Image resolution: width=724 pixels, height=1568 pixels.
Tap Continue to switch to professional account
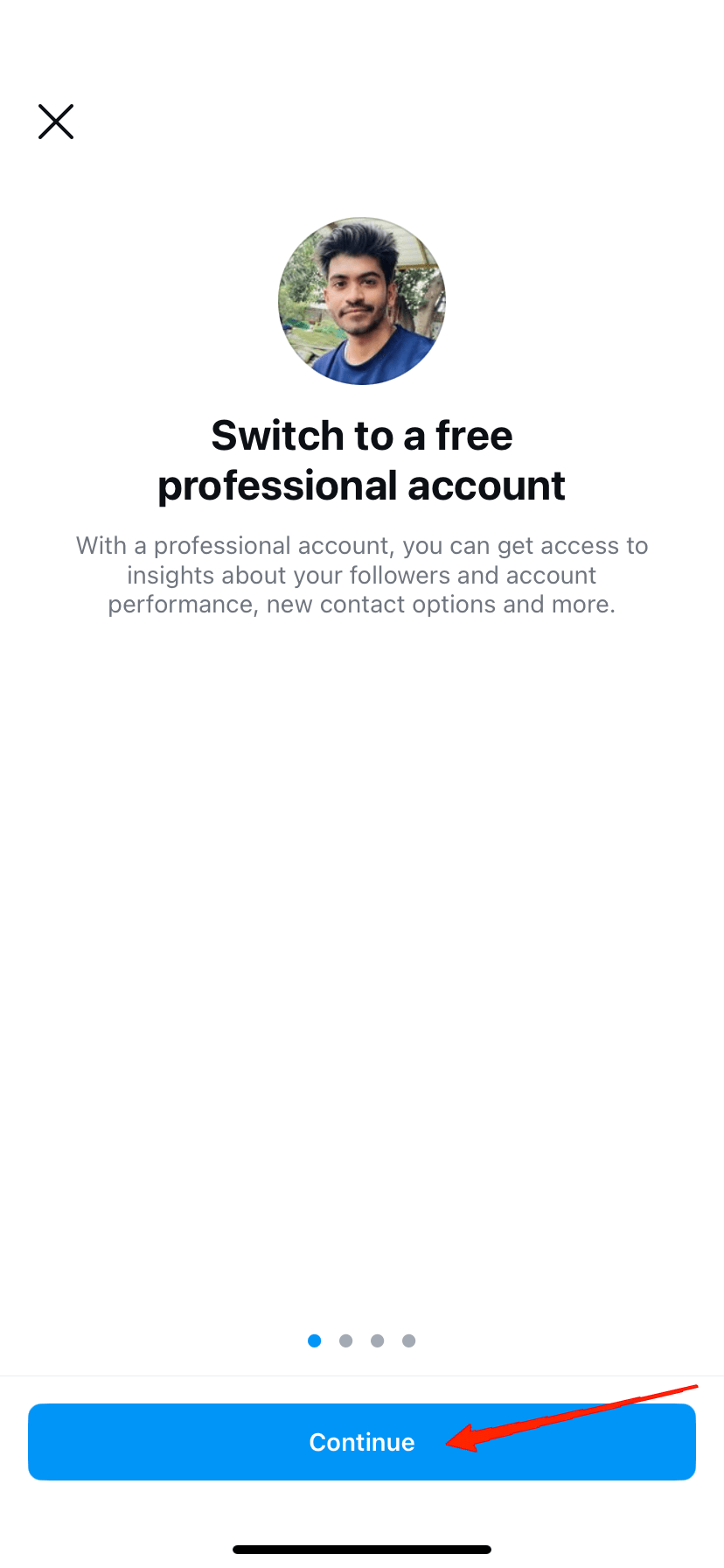coord(361,1442)
